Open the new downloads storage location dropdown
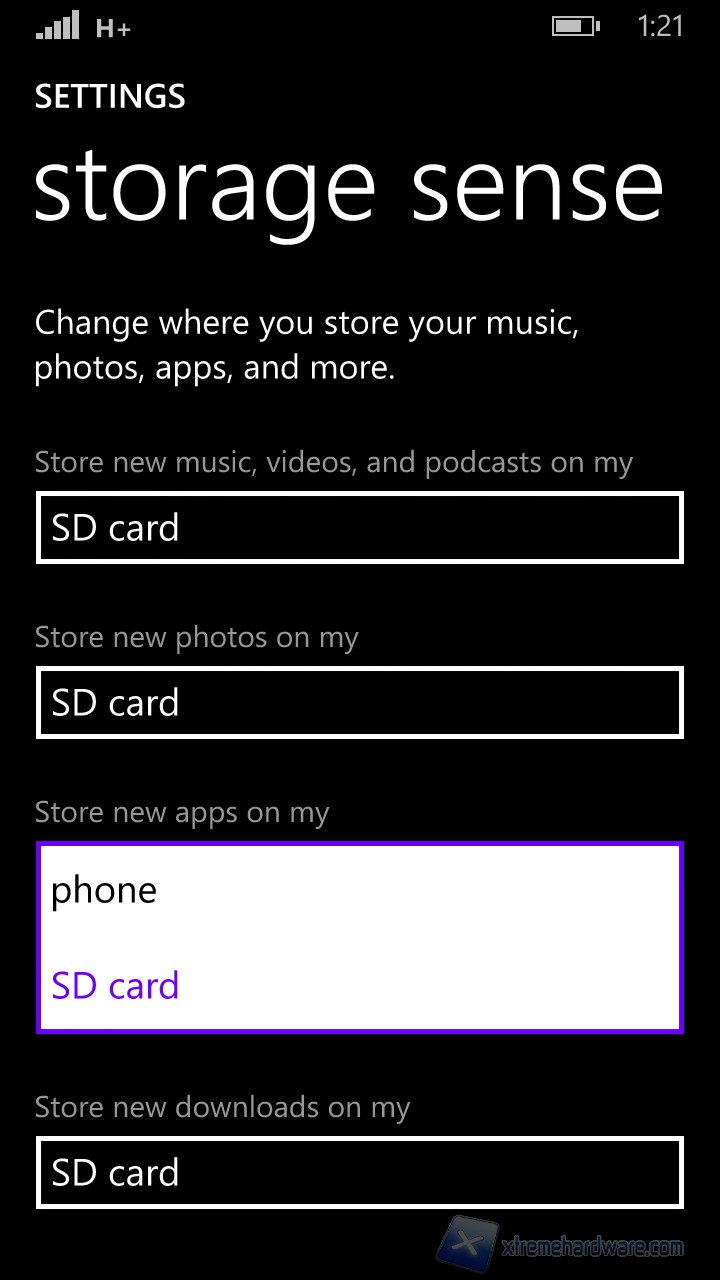 359,1172
